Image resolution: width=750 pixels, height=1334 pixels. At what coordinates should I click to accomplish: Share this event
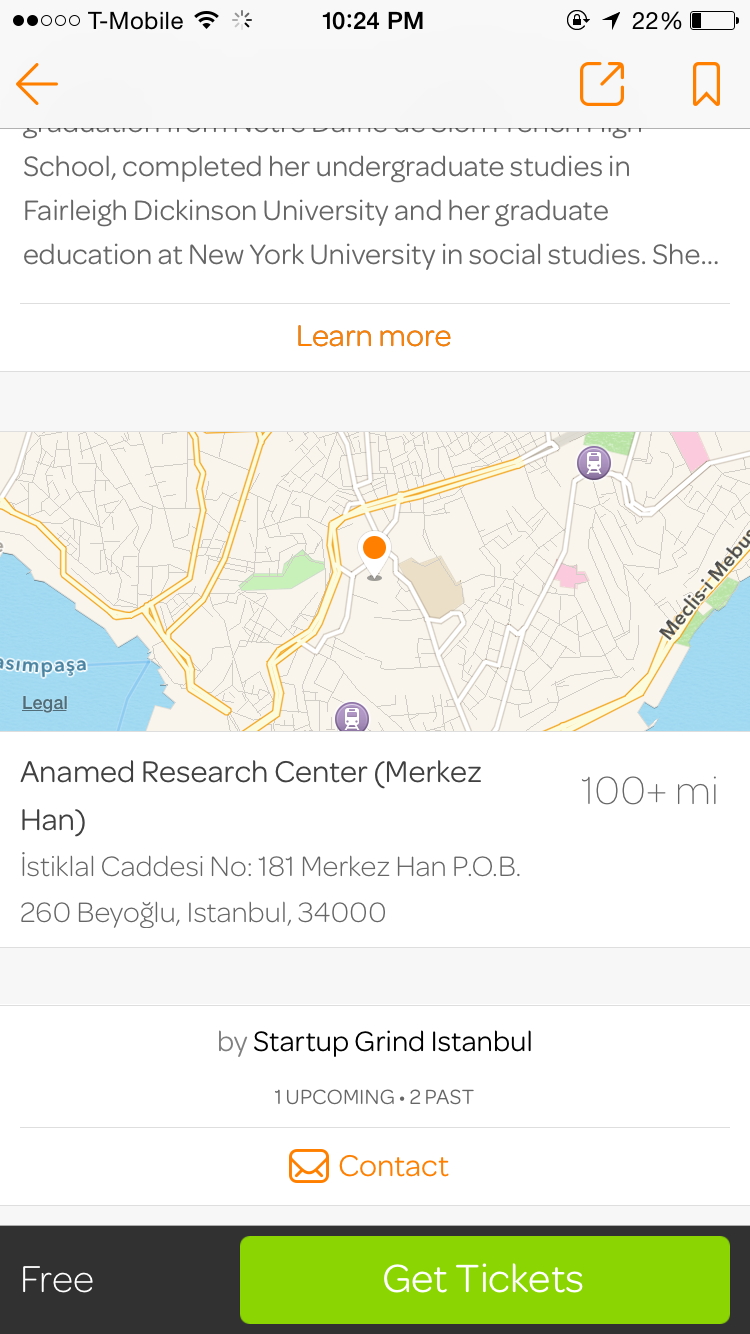[602, 84]
